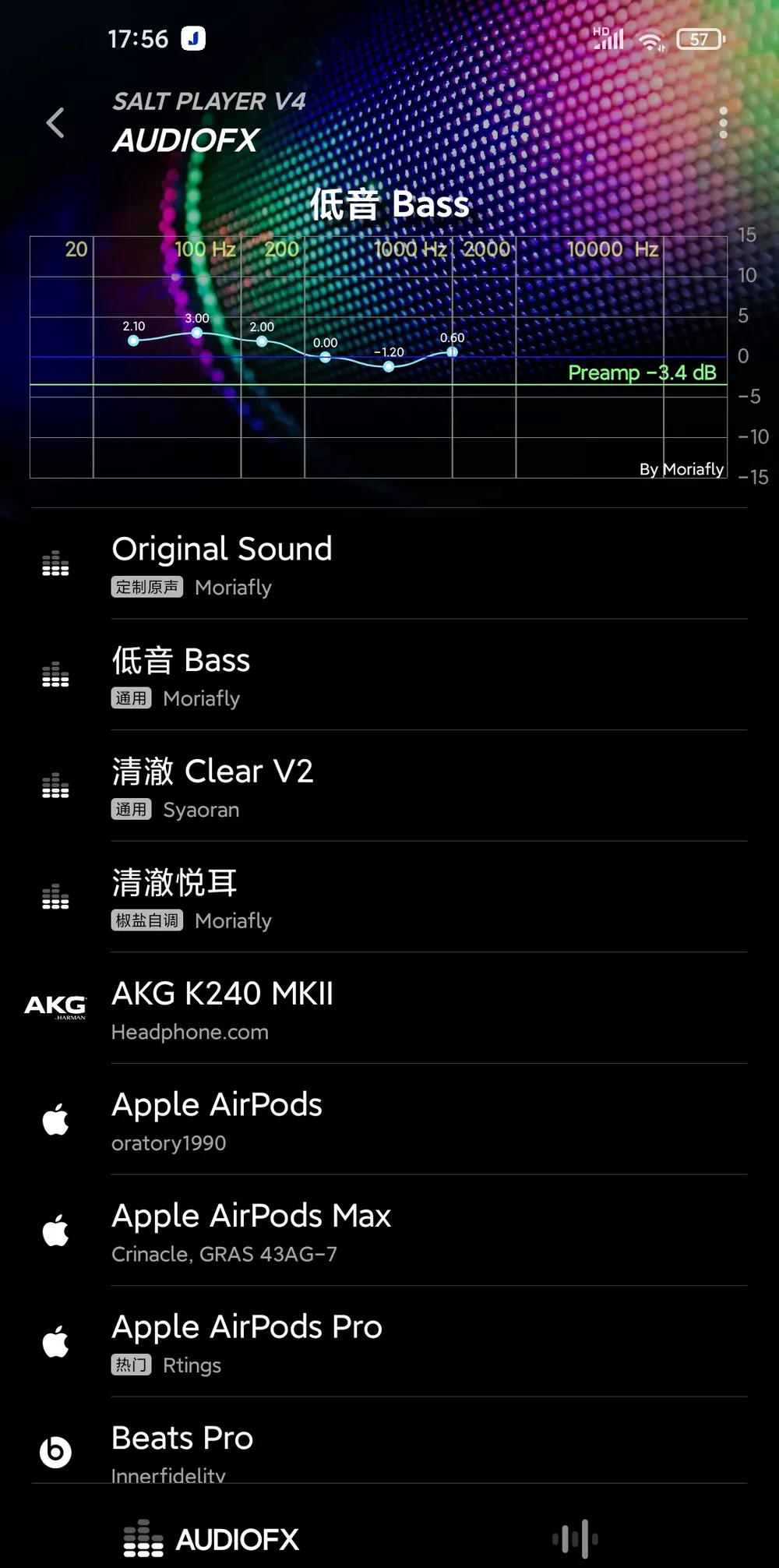Tap the back arrow to leave AUDIOFX

(55, 123)
